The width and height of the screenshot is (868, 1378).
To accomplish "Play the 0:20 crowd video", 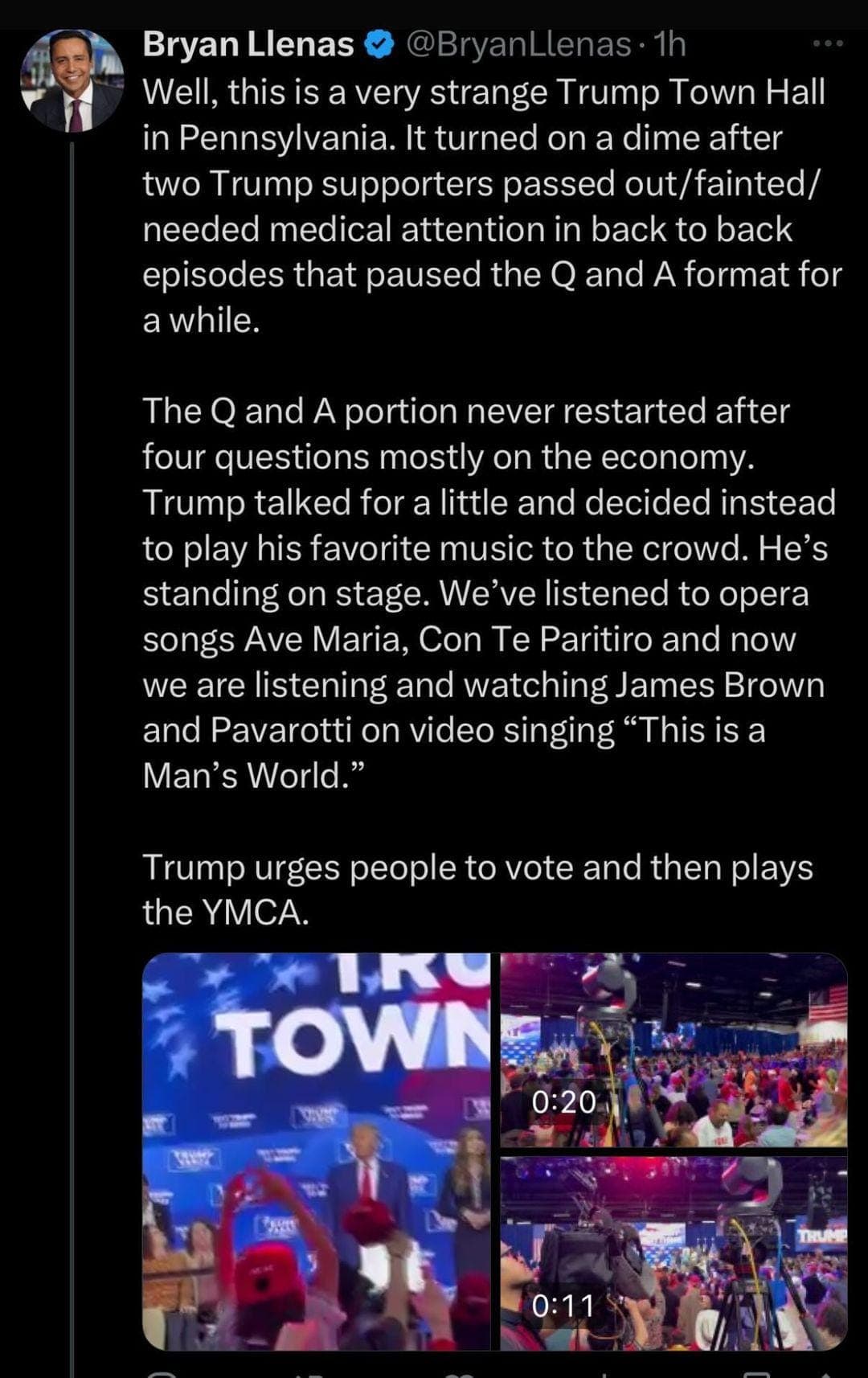I will point(674,1050).
